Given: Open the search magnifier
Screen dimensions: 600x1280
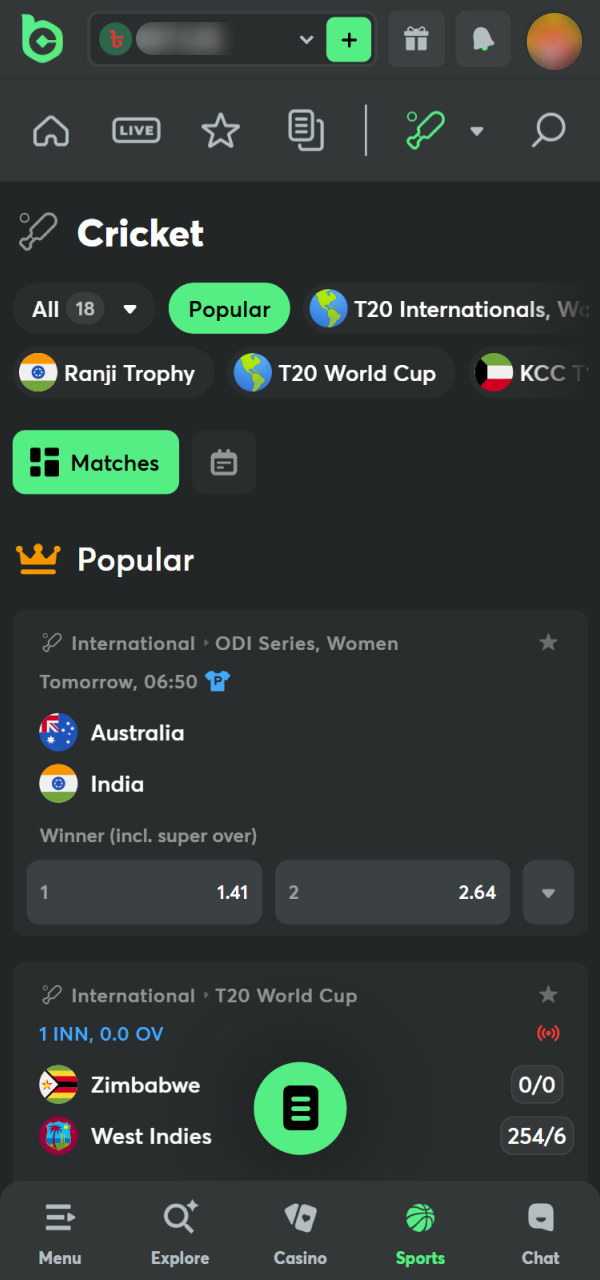Looking at the screenshot, I should point(548,131).
